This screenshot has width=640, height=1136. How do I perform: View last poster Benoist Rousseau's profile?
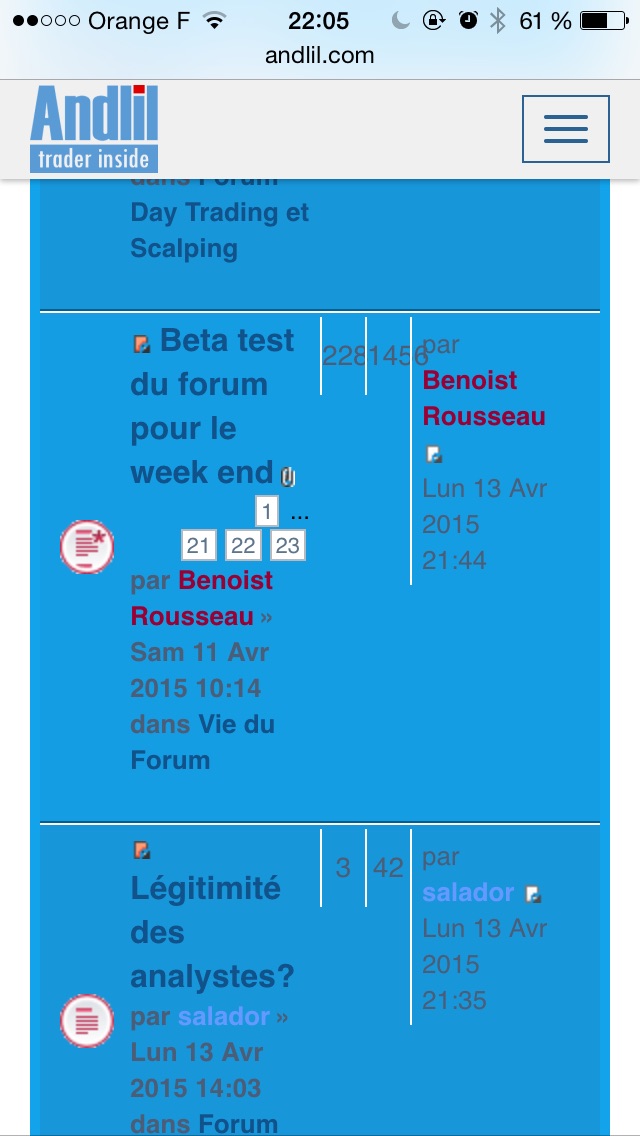click(x=484, y=398)
